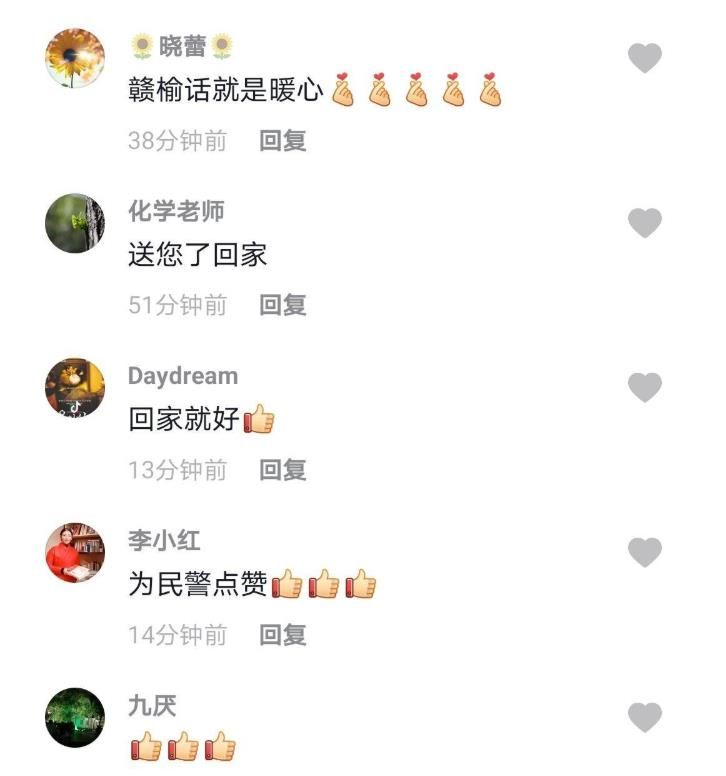The height and width of the screenshot is (776, 726).
Task: Like 李小红's comment
Action: (645, 552)
